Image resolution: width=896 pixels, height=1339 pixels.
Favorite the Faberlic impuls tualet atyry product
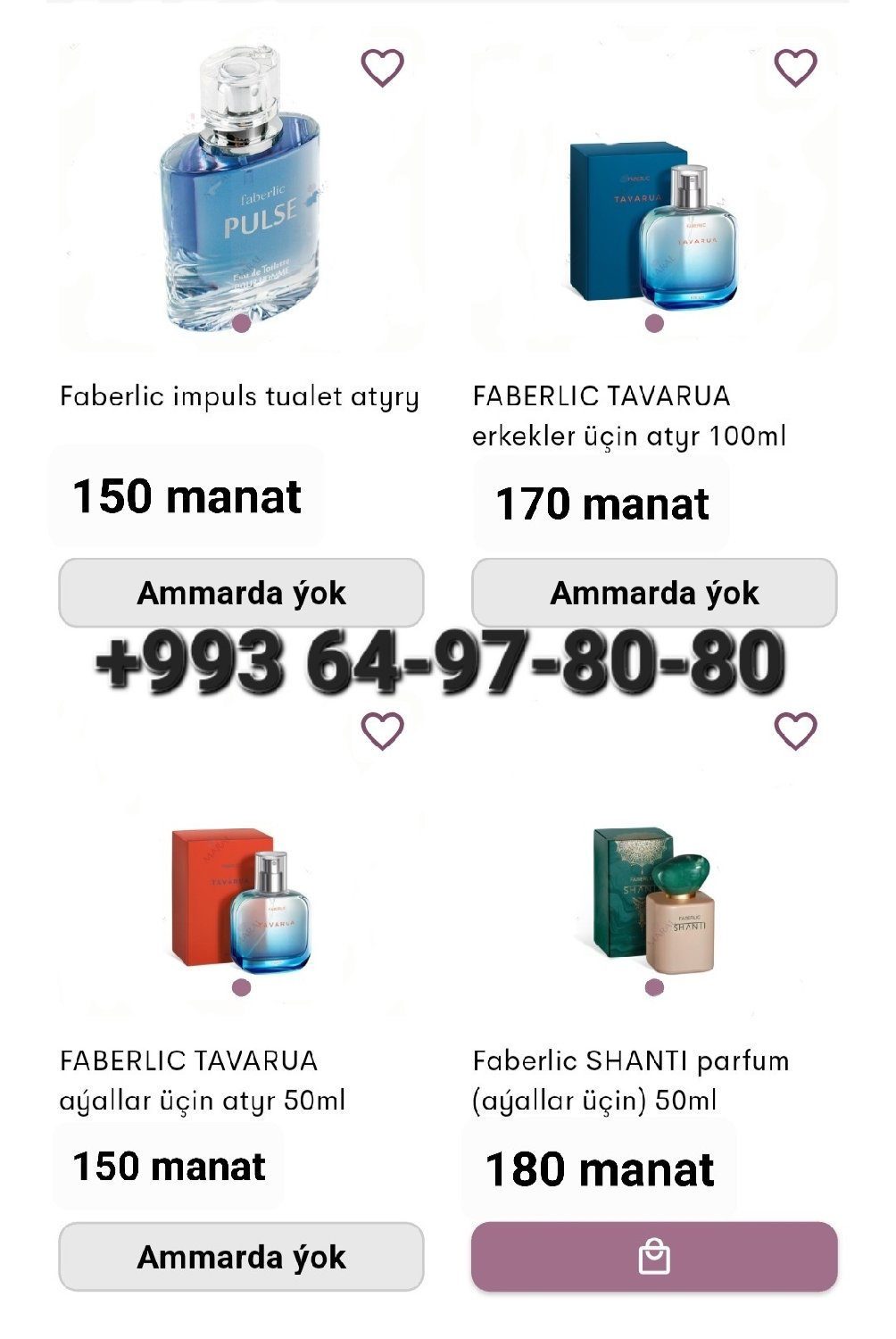tap(381, 69)
